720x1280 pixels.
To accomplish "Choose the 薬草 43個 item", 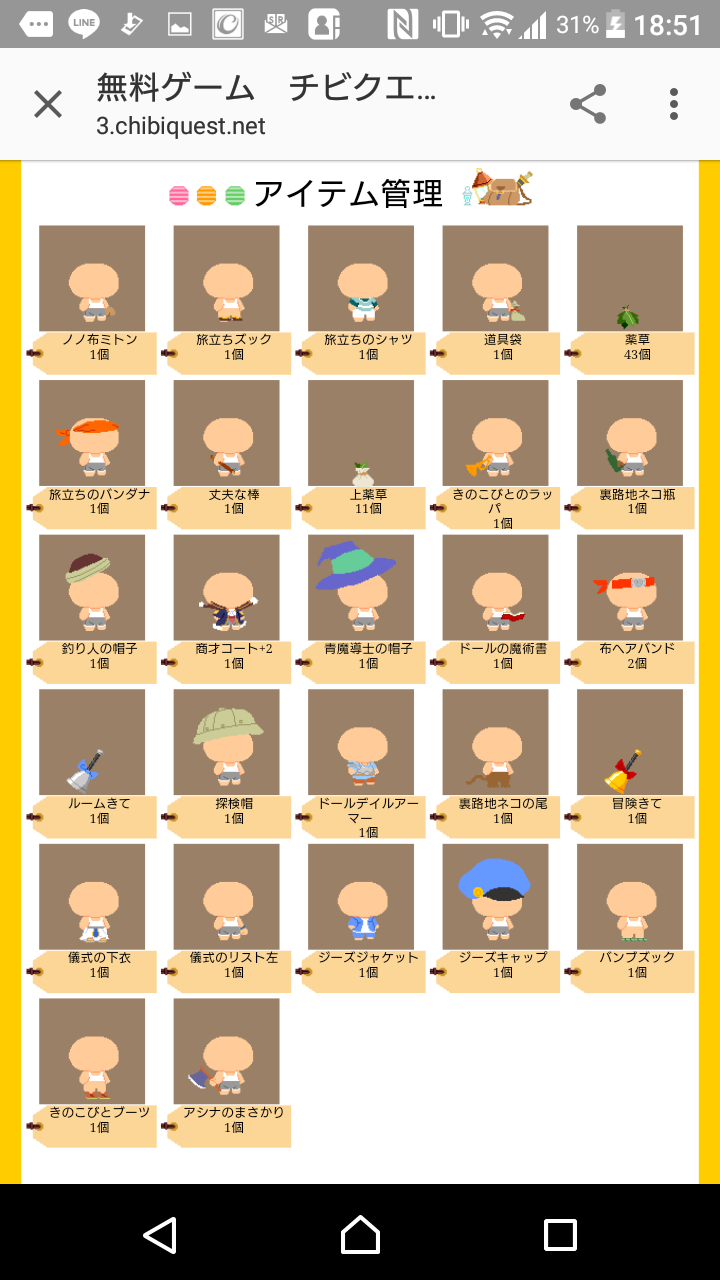I will point(630,279).
